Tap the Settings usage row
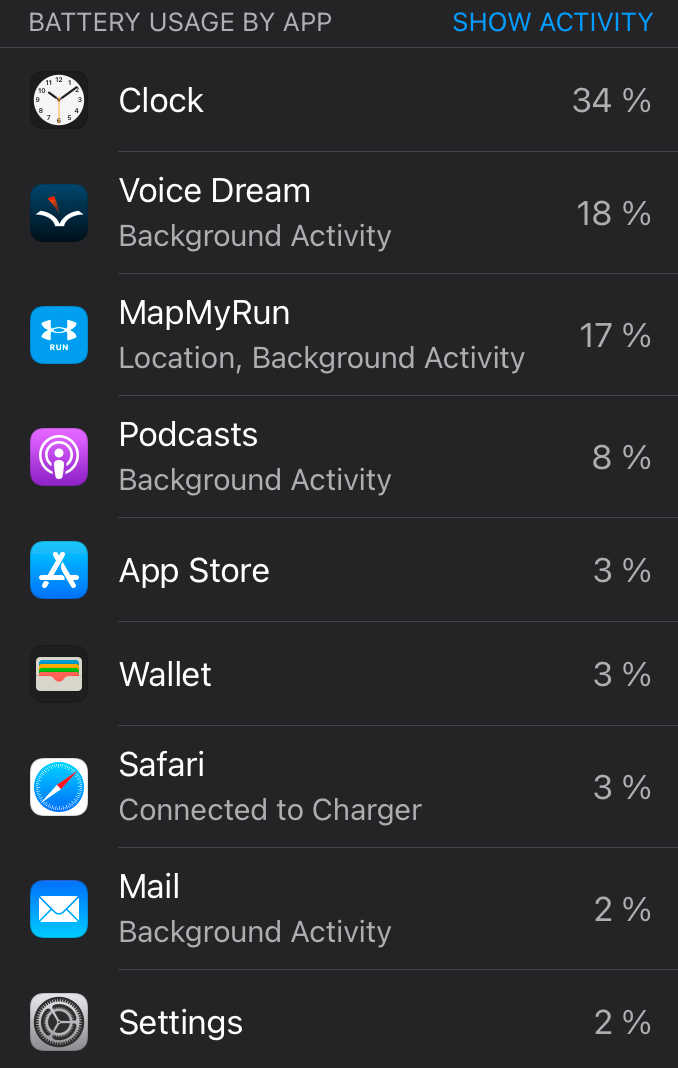Image resolution: width=678 pixels, height=1068 pixels. 339,1022
